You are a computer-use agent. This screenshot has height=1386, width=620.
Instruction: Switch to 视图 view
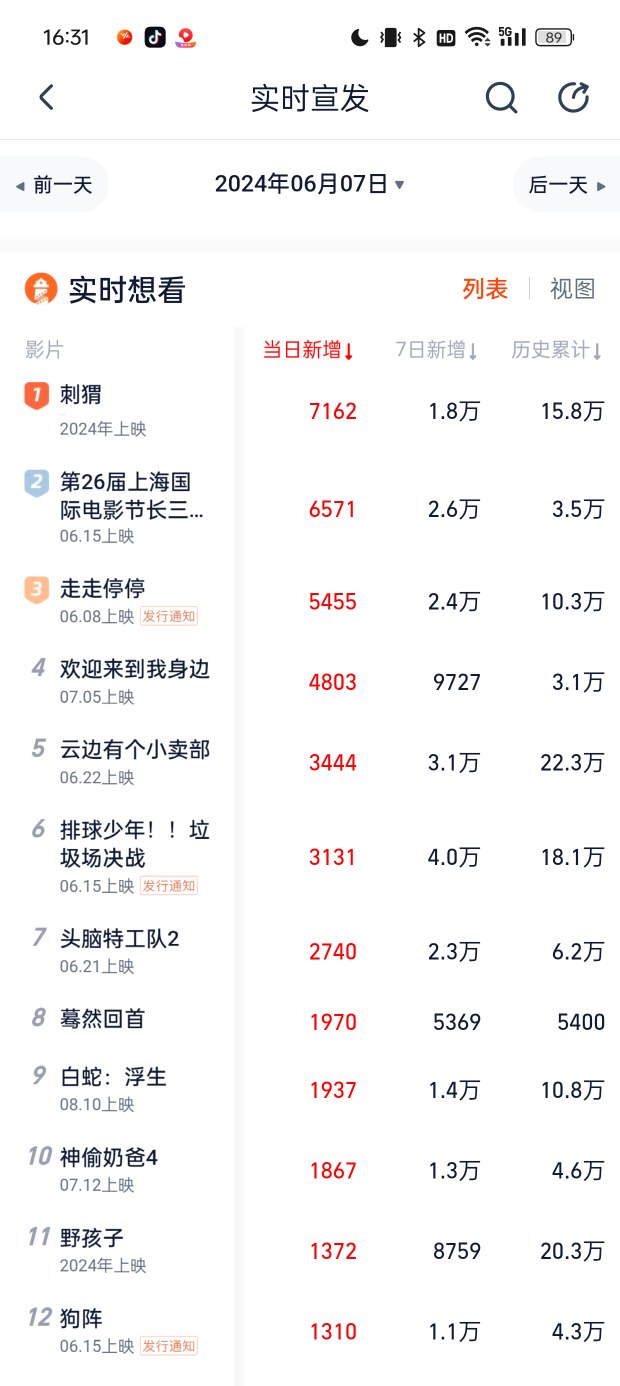(x=572, y=289)
